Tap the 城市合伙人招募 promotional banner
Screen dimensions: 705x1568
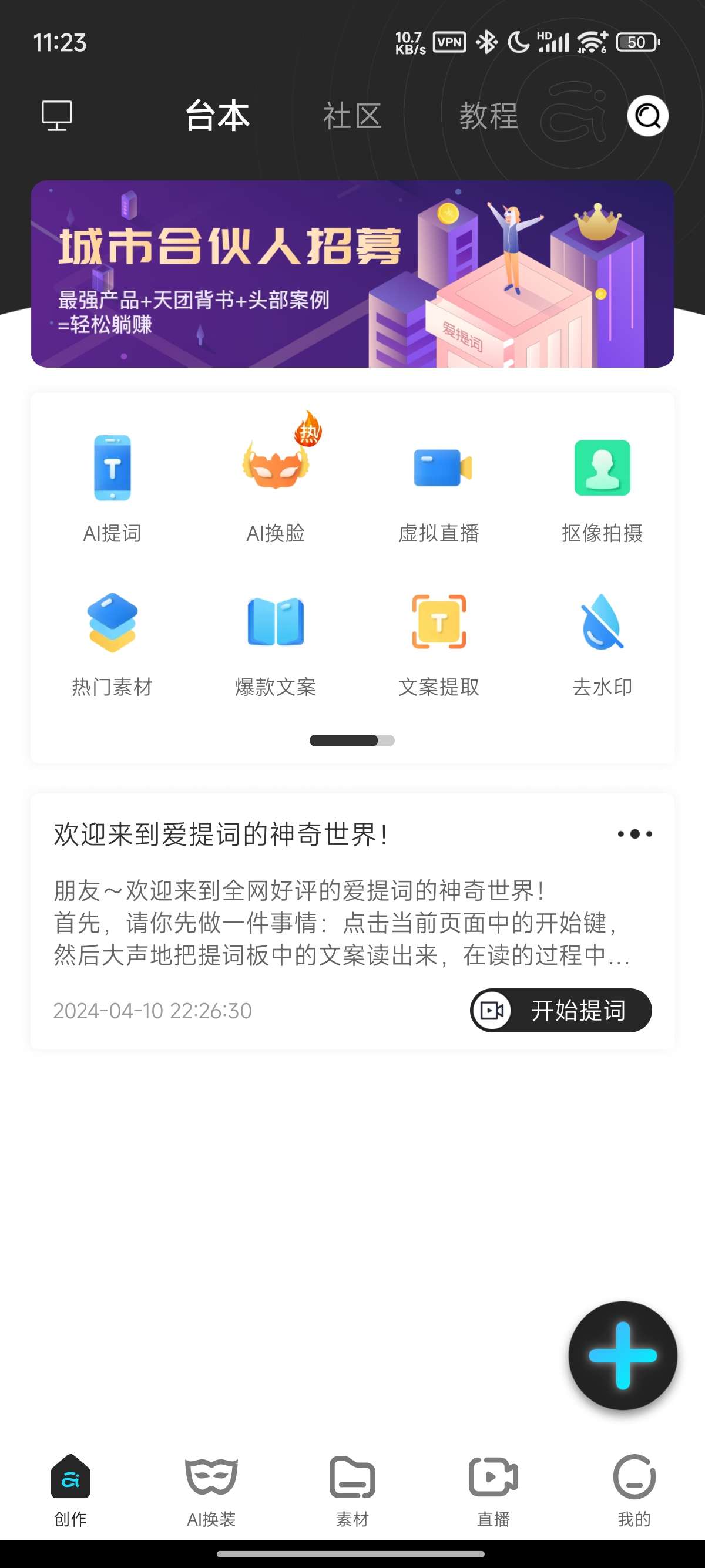[x=352, y=273]
